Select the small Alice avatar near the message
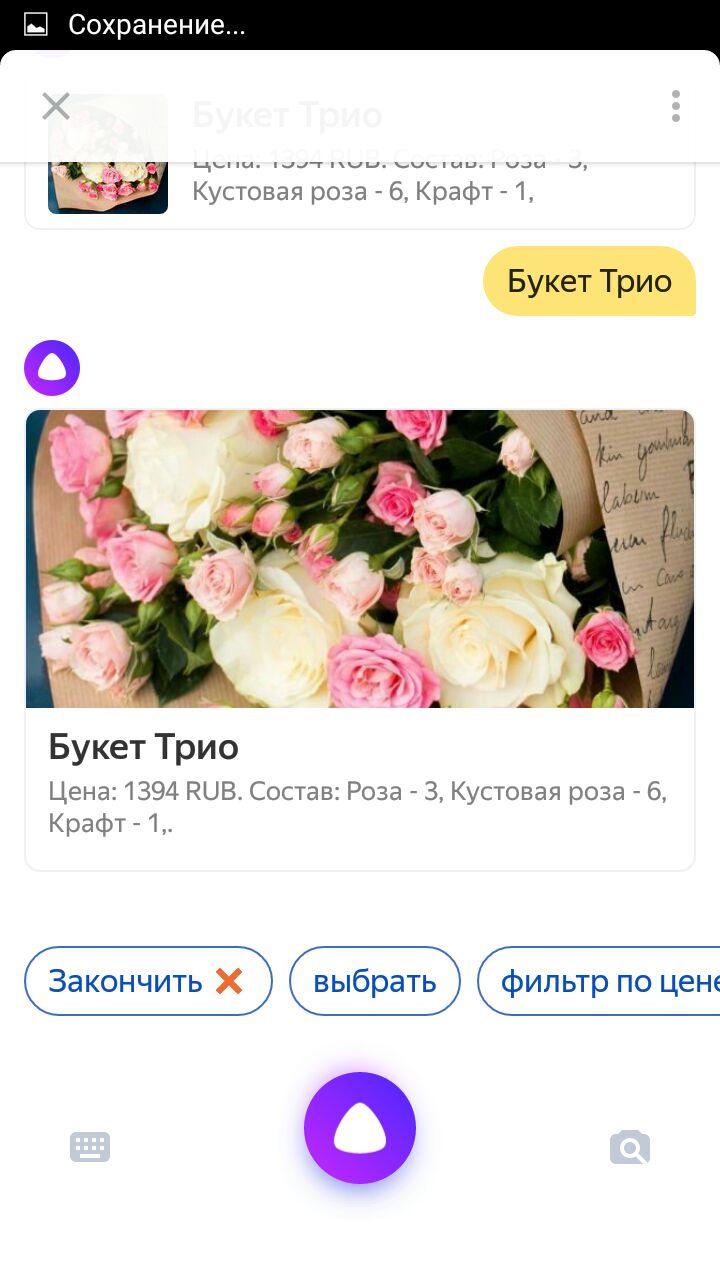This screenshot has width=720, height=1280. tap(52, 367)
